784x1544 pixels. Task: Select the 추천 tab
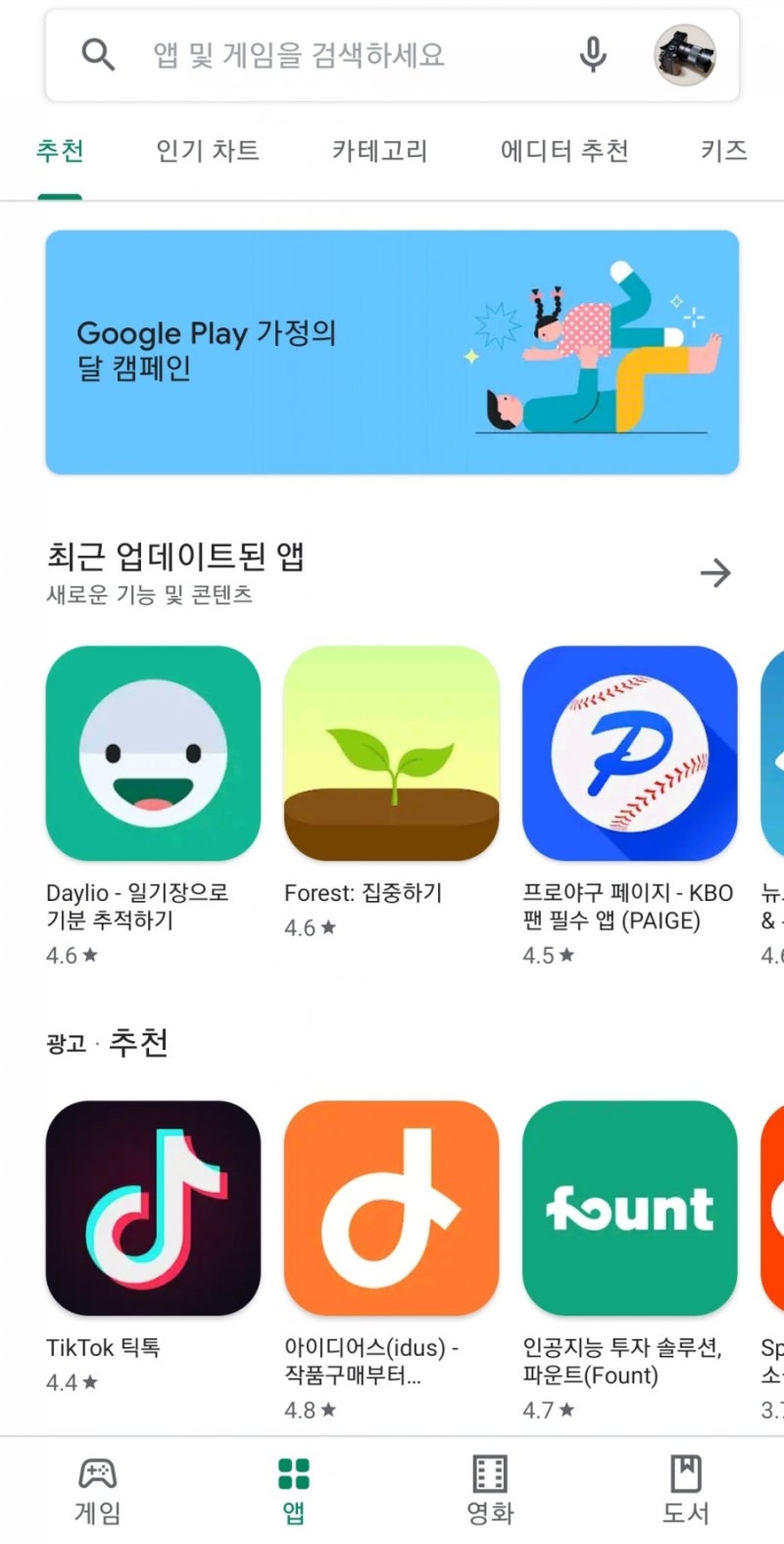pyautogui.click(x=60, y=151)
